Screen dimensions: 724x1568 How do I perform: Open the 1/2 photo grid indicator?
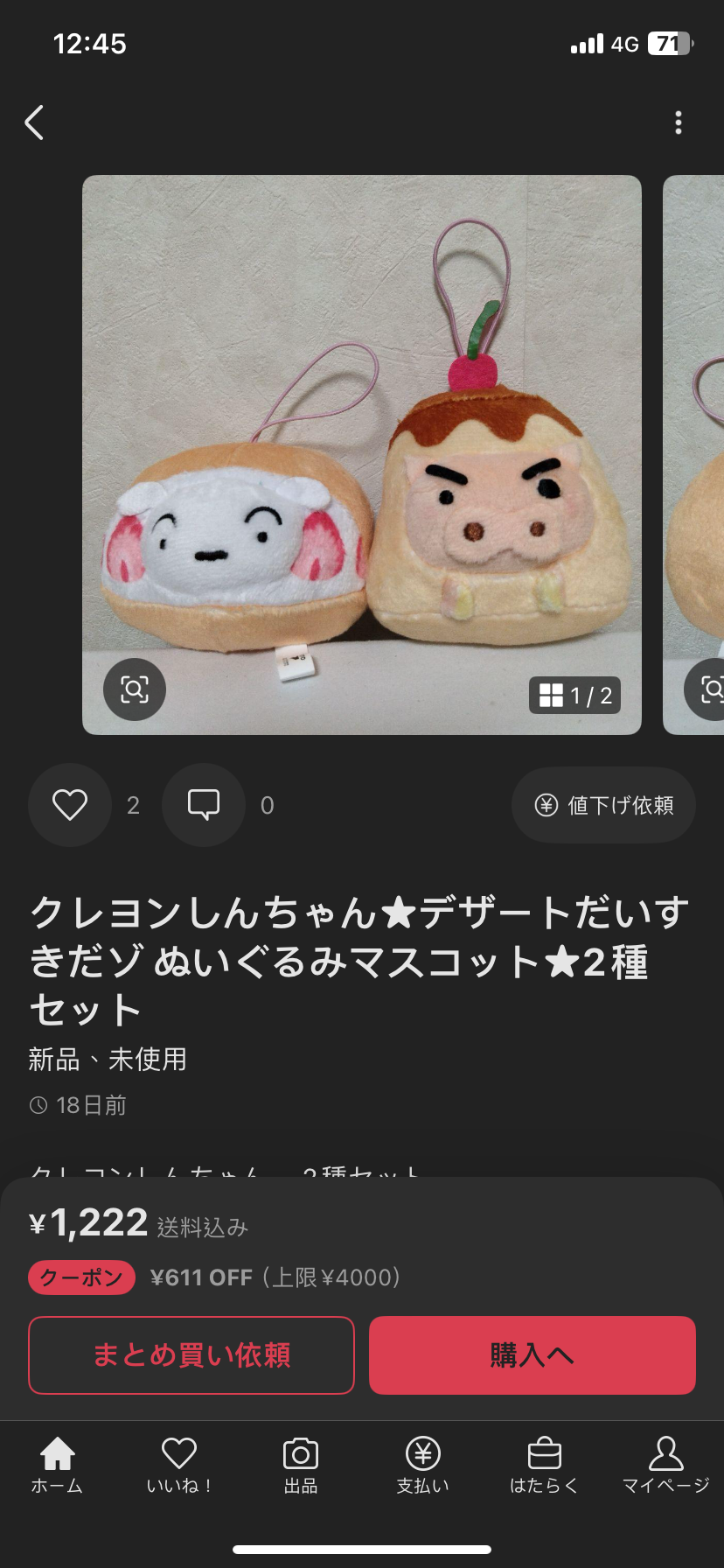[x=574, y=696]
